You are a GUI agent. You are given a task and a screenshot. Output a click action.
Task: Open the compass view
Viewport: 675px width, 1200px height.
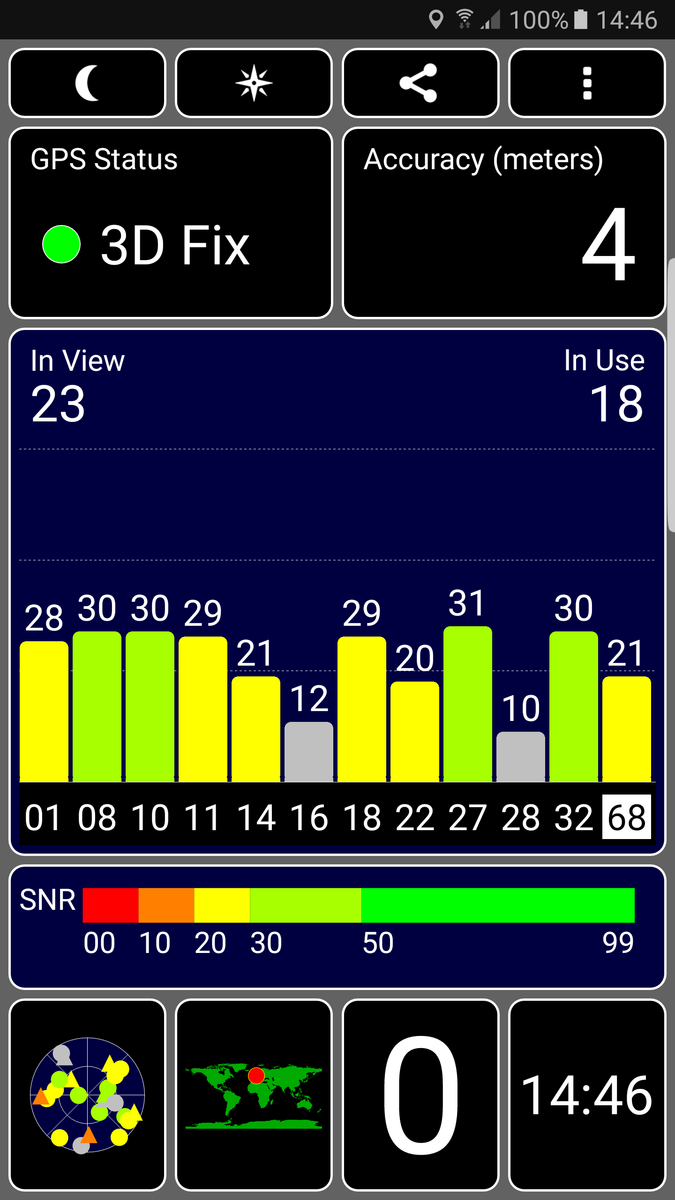click(x=254, y=84)
